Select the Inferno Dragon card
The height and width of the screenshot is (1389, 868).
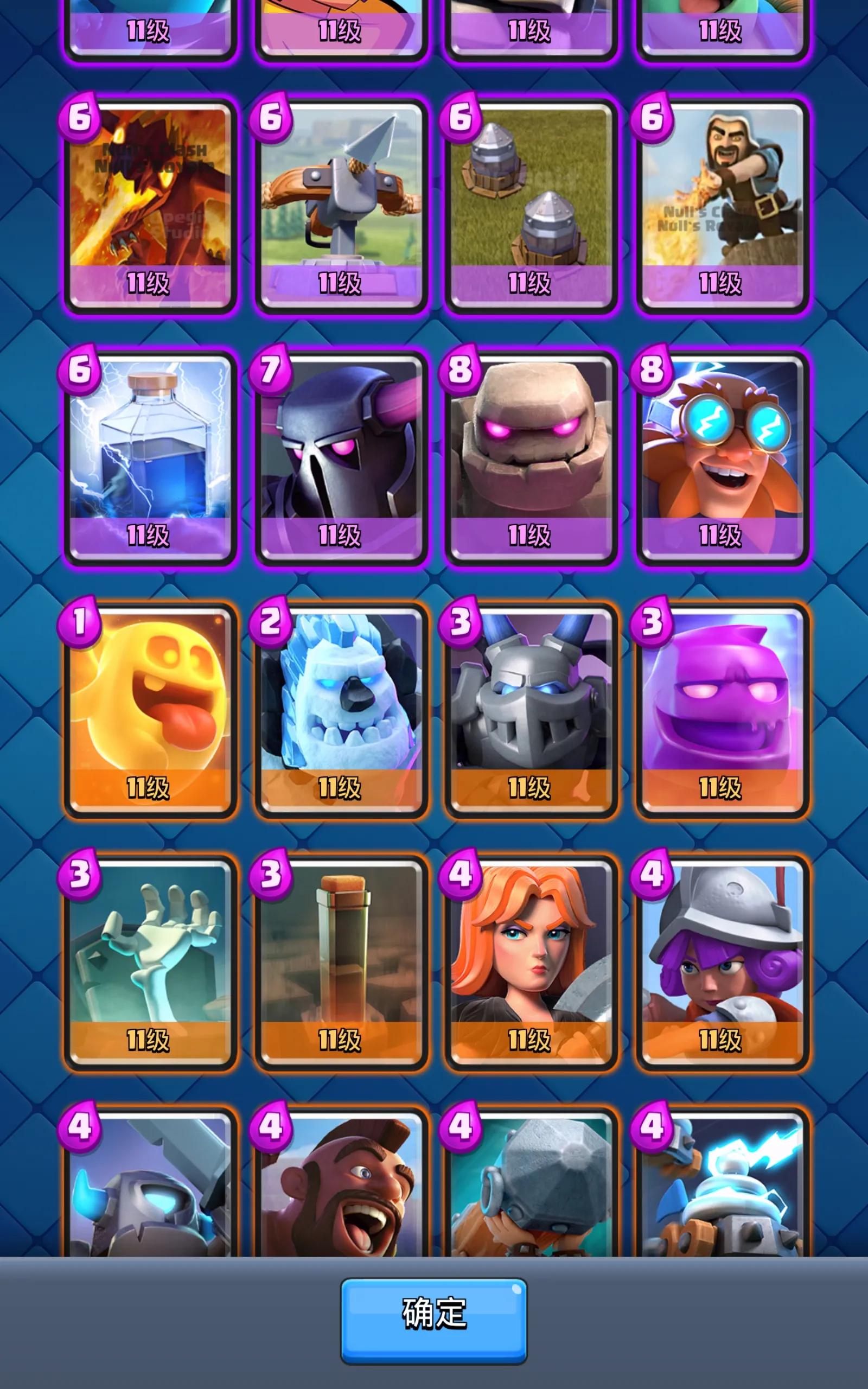click(150, 205)
